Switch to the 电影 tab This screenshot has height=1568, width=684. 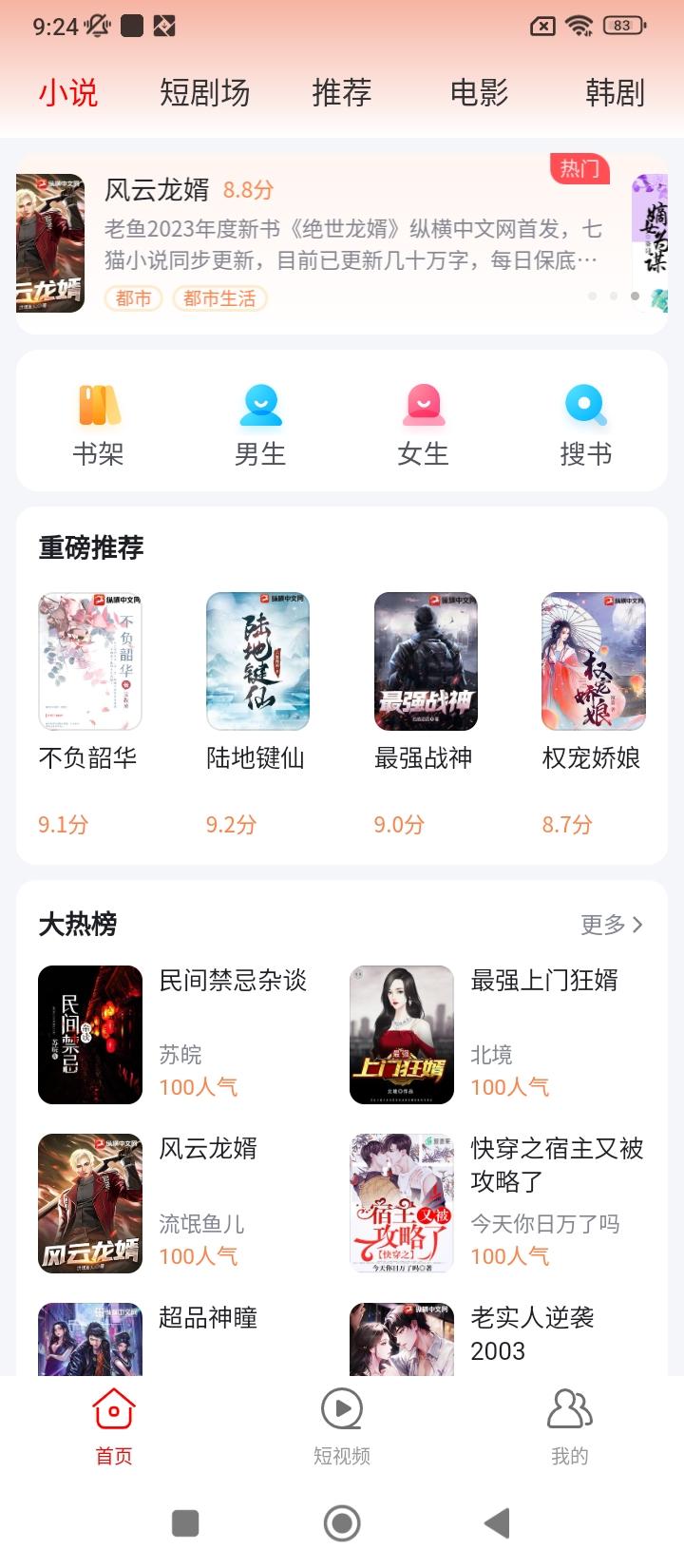(x=479, y=92)
